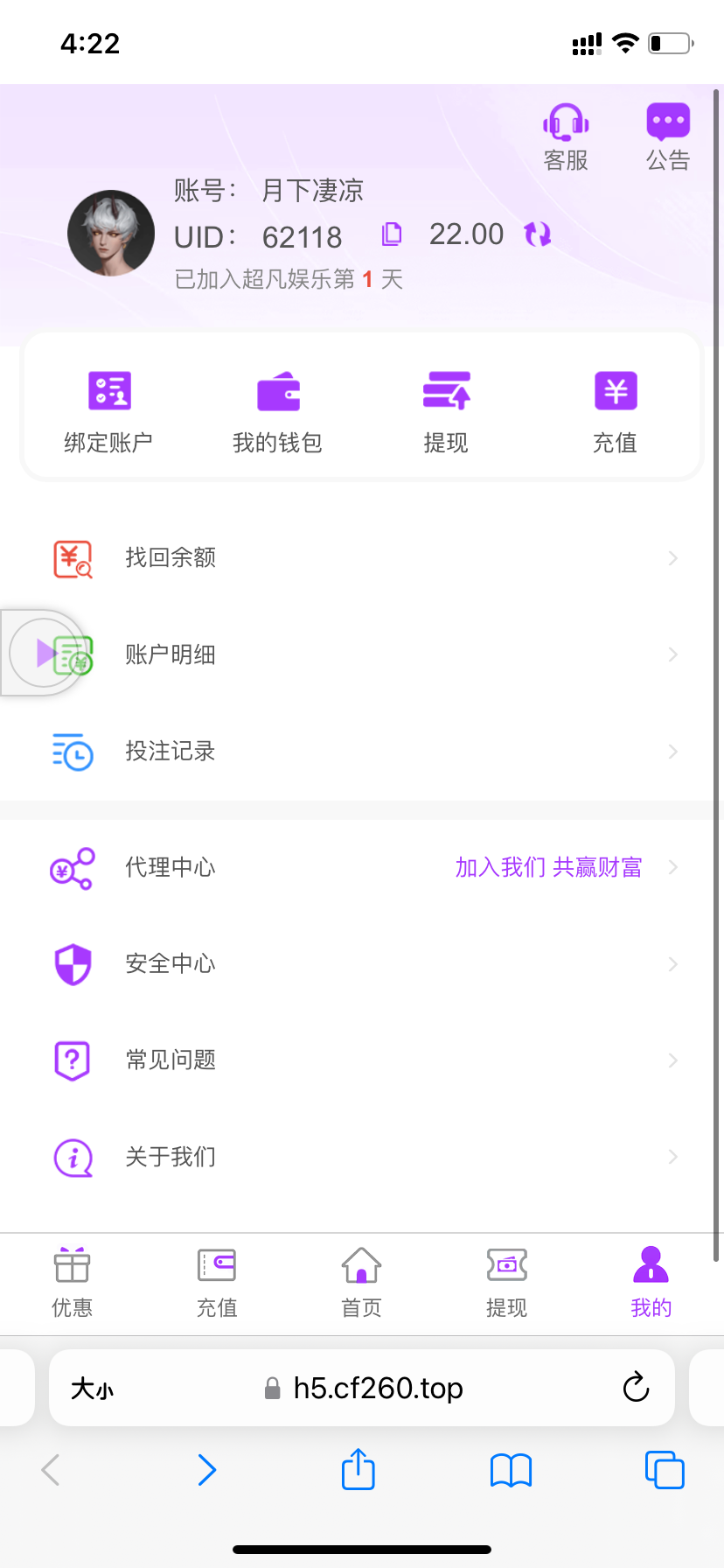The width and height of the screenshot is (724, 1568).
Task: Open 代理中心 agent center
Action: (x=362, y=868)
